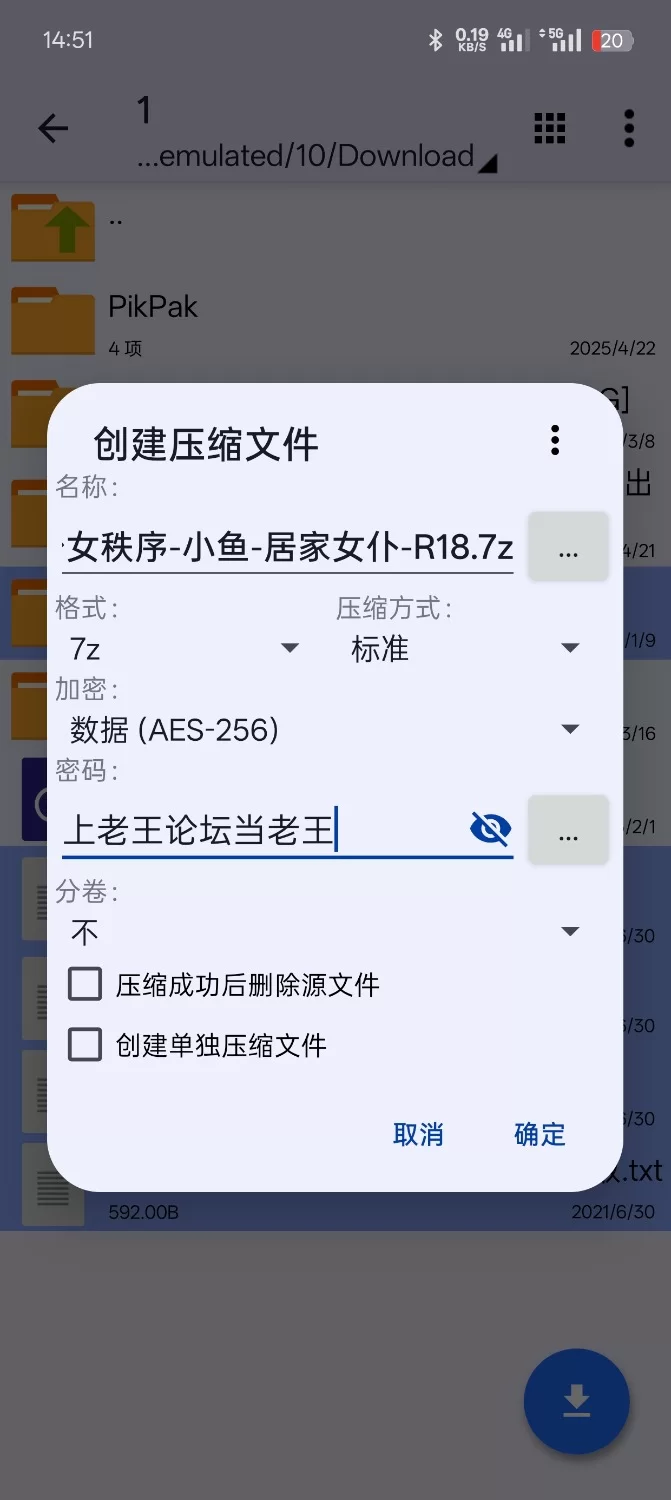This screenshot has width=671, height=1500.
Task: Expand the 分卷 dropdown showing 不
Action: tap(325, 932)
